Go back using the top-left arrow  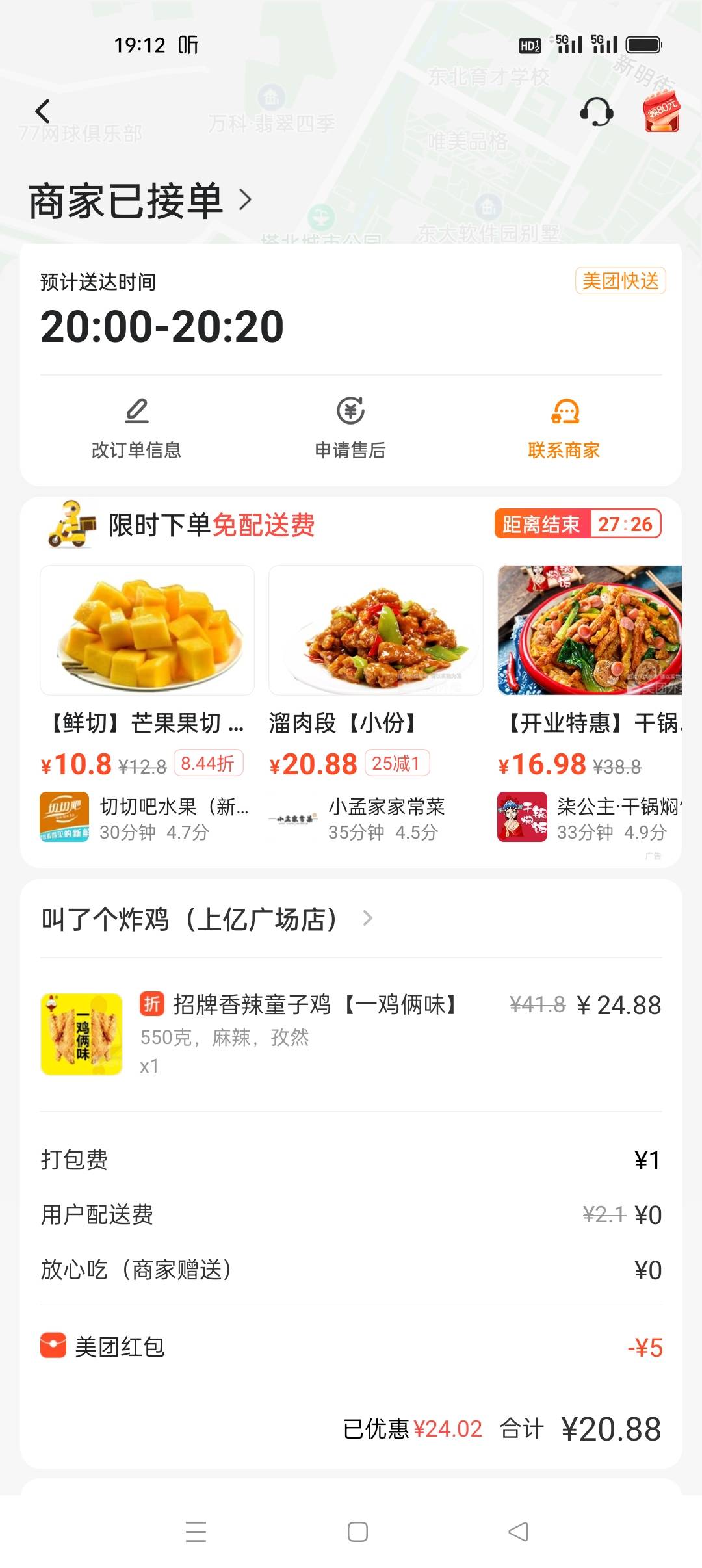point(43,111)
